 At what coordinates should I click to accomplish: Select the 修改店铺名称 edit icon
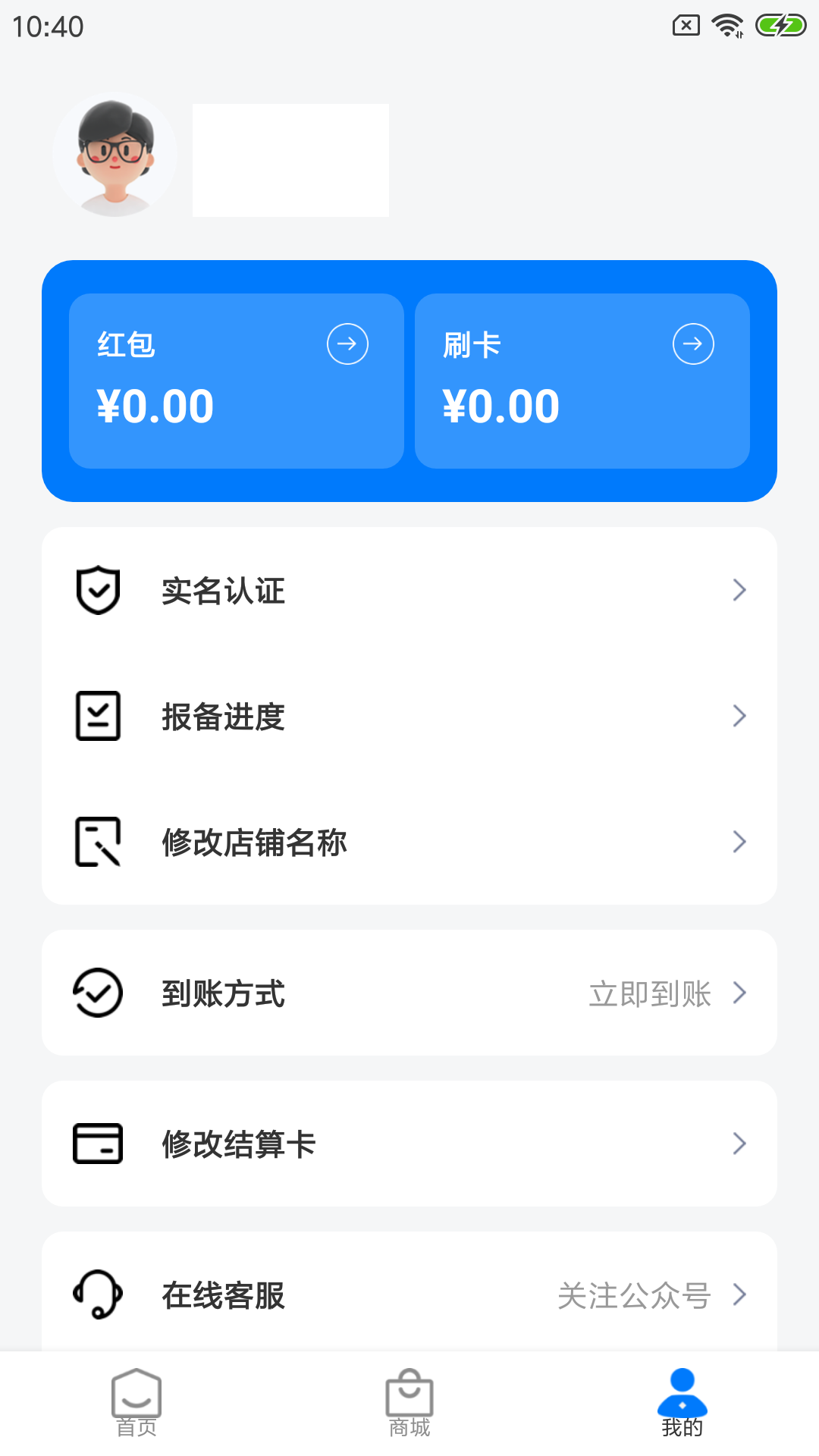coord(97,842)
